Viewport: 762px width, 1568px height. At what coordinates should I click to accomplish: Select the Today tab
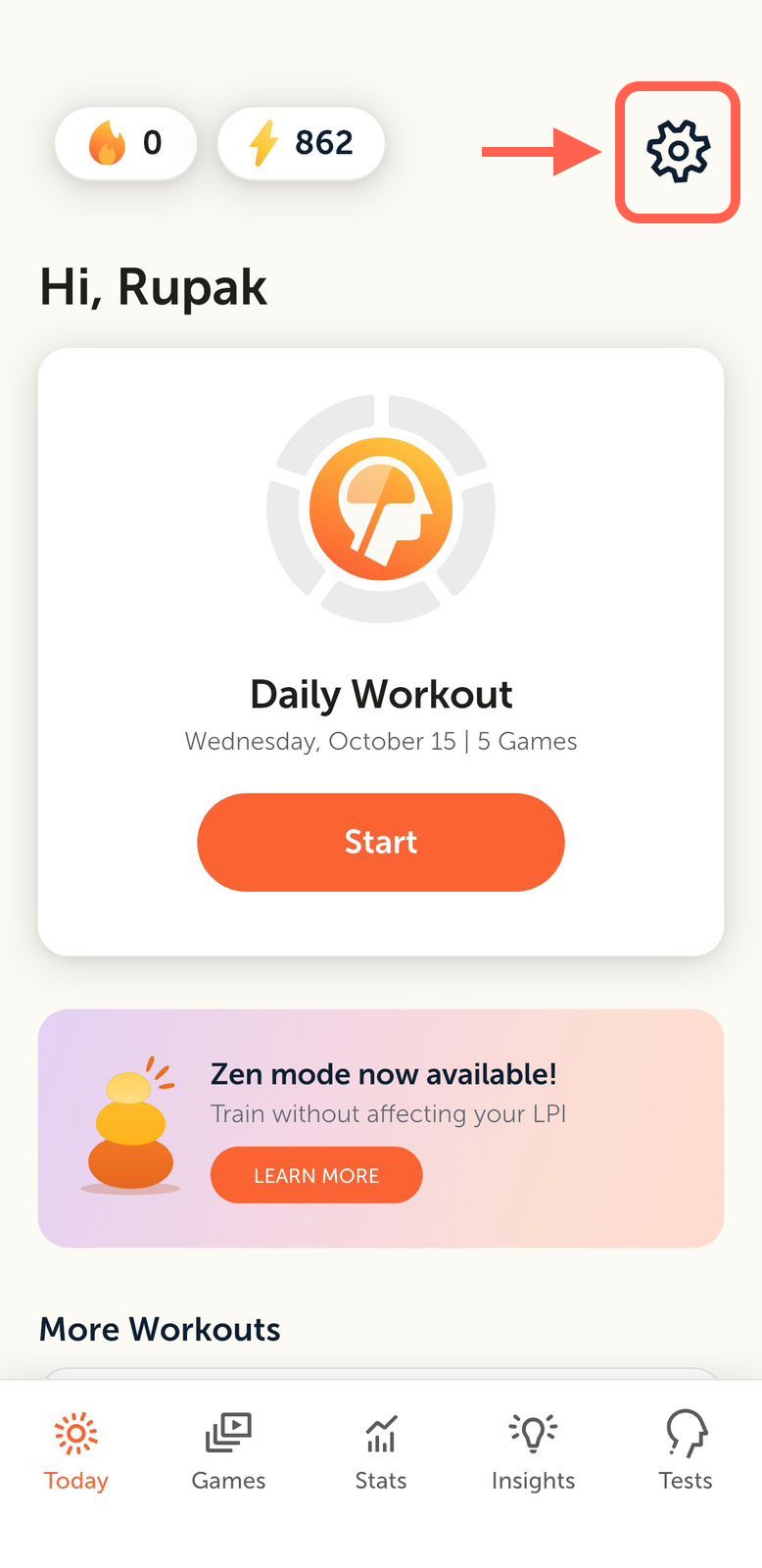(76, 1451)
